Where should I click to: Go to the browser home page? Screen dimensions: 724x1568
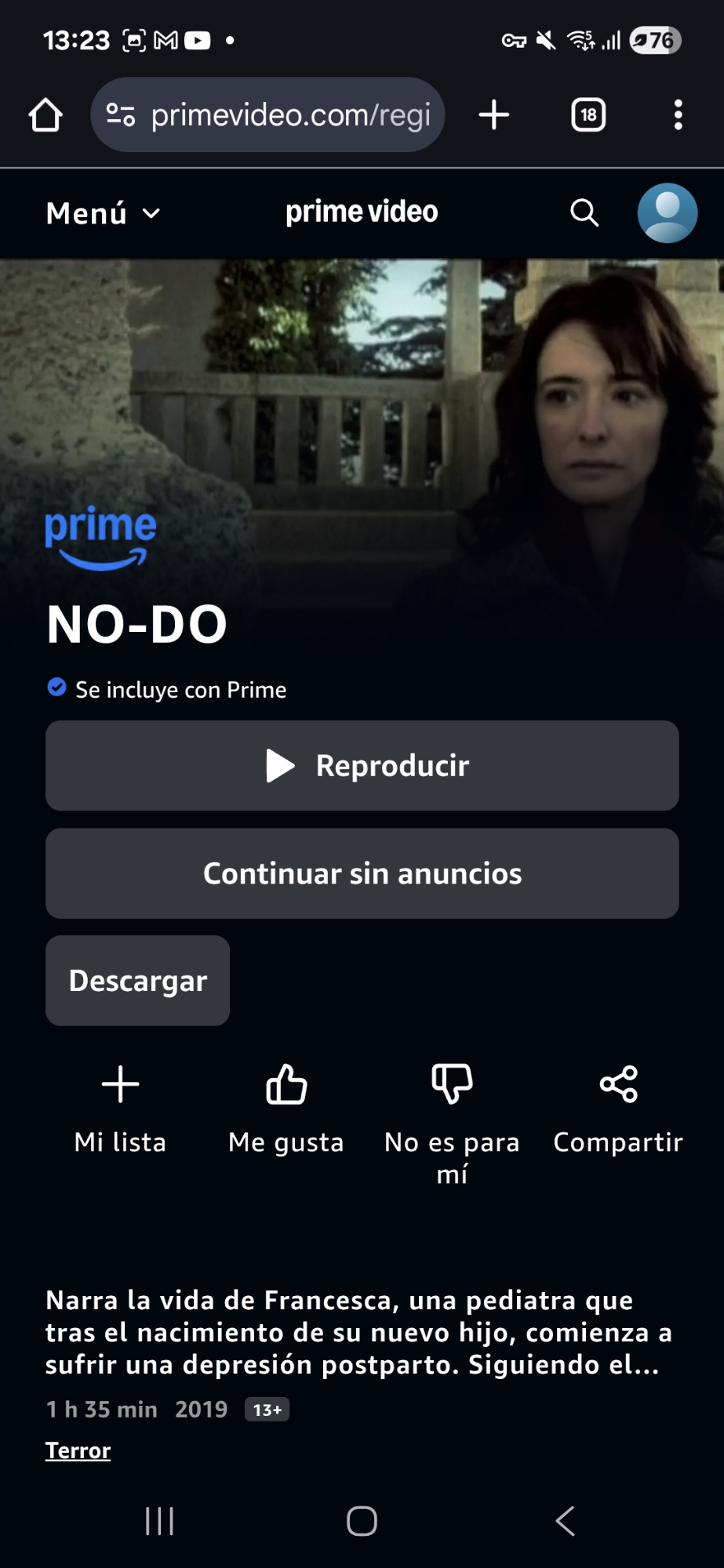pyautogui.click(x=45, y=115)
